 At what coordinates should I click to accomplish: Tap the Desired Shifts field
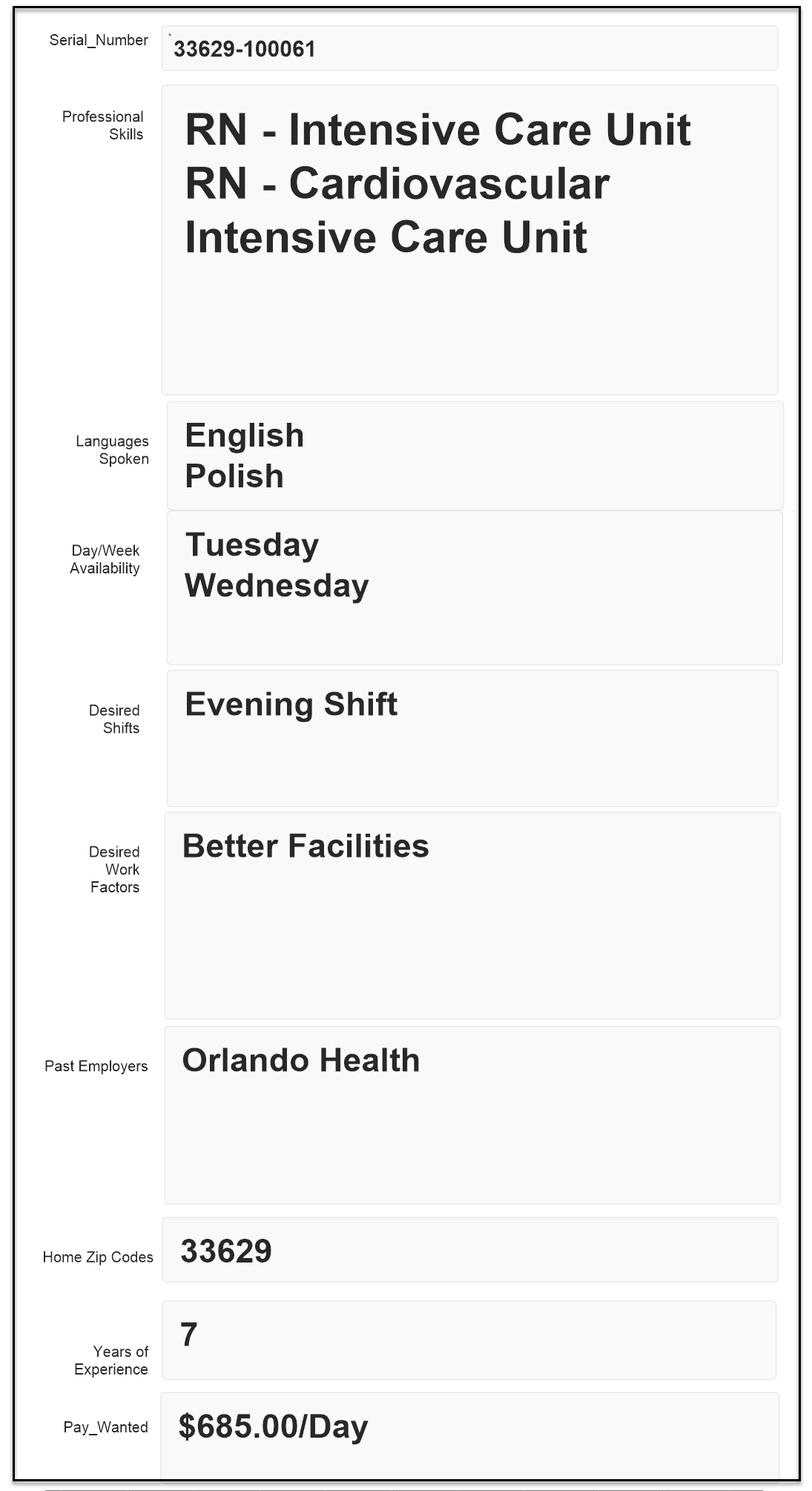point(472,738)
